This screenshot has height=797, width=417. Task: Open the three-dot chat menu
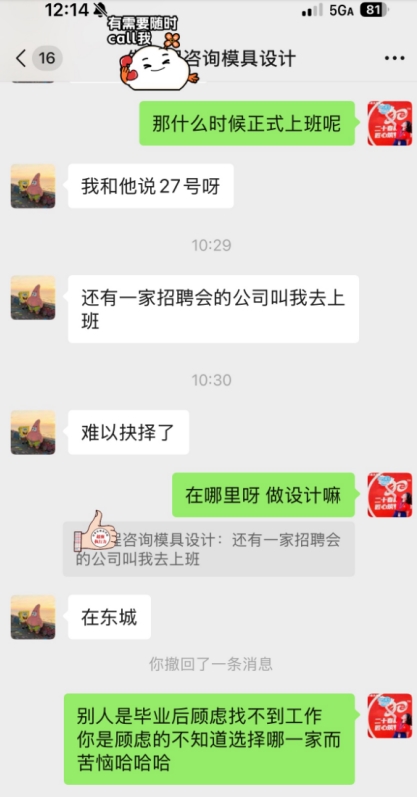coord(395,58)
